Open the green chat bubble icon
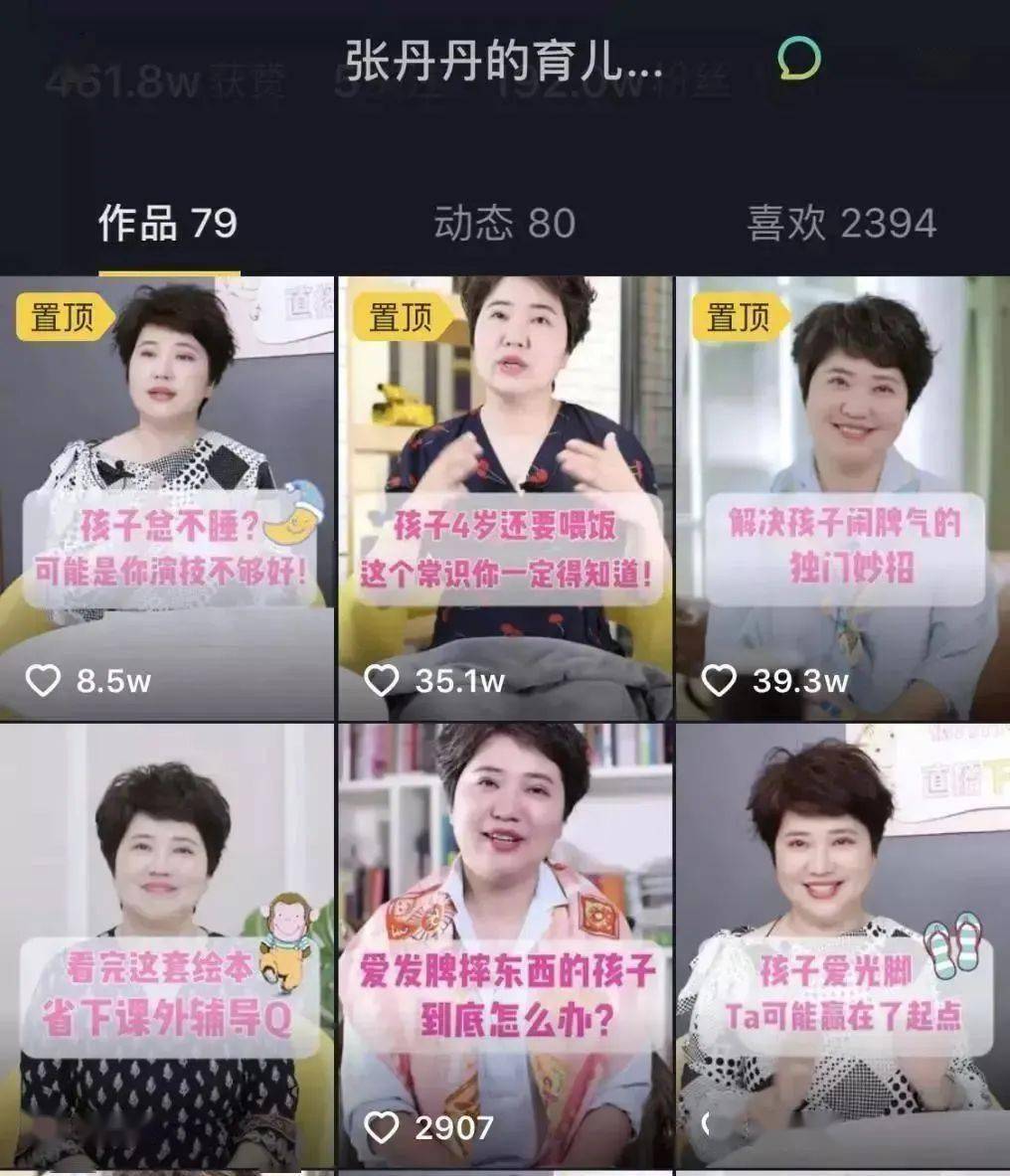The image size is (1010, 1176). (x=799, y=60)
